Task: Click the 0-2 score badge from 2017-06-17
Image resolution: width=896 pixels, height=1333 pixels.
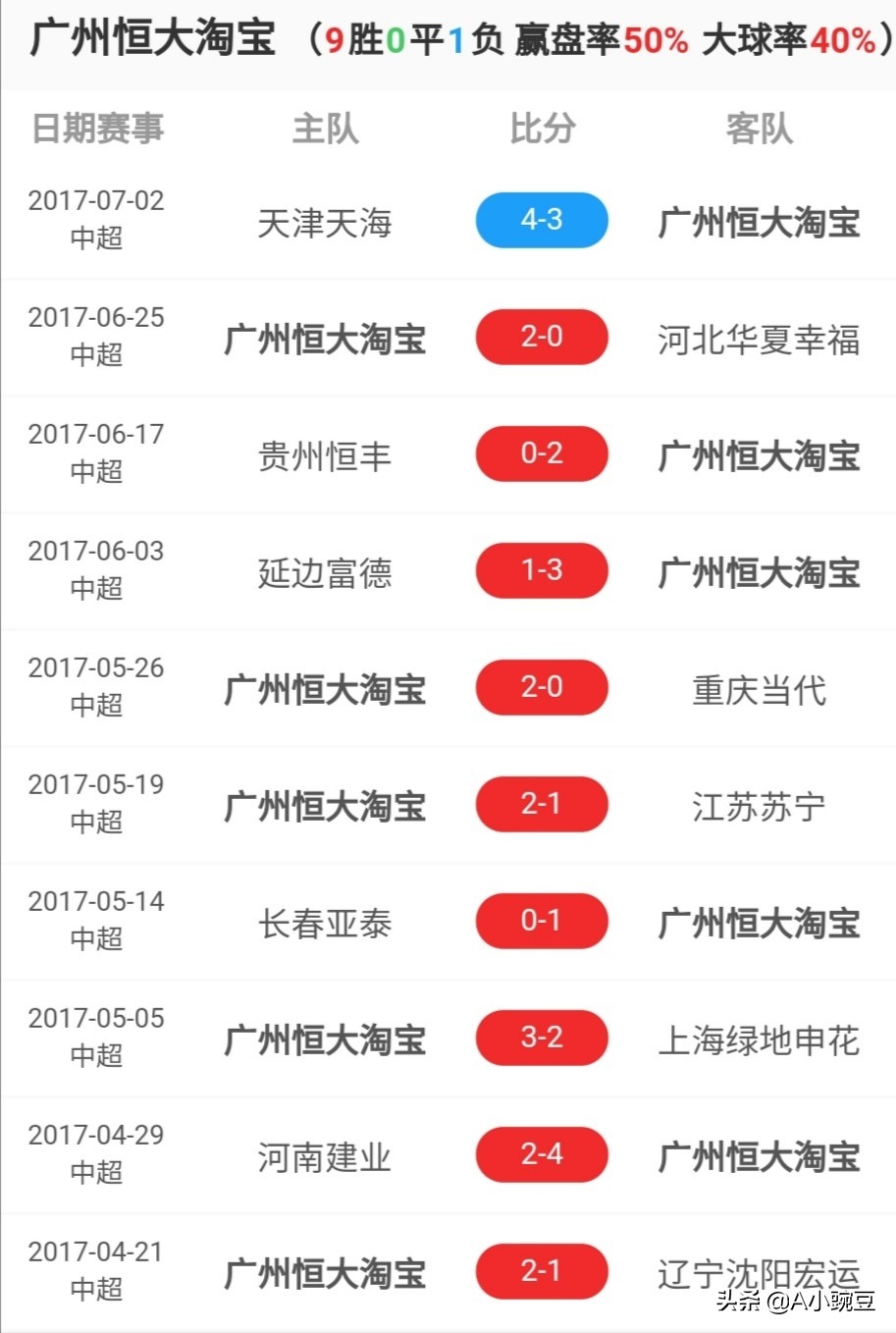Action: click(542, 453)
